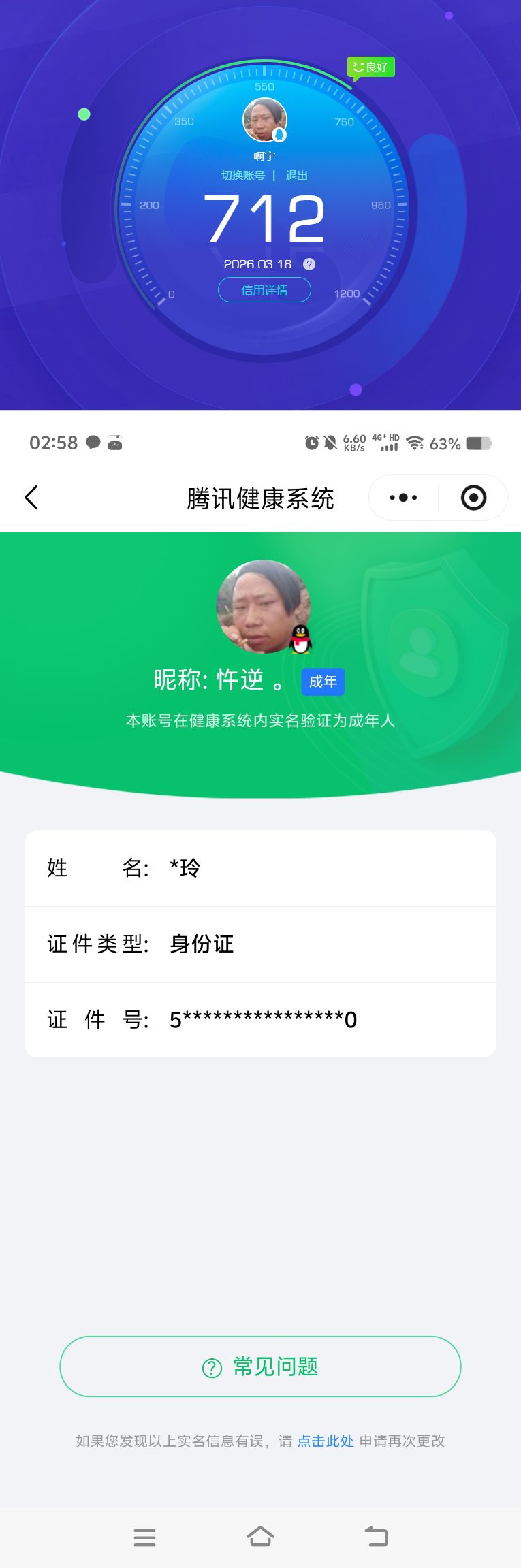The width and height of the screenshot is (521, 1568).
Task: Open the question mark beside 2026.03.18
Action: click(309, 264)
